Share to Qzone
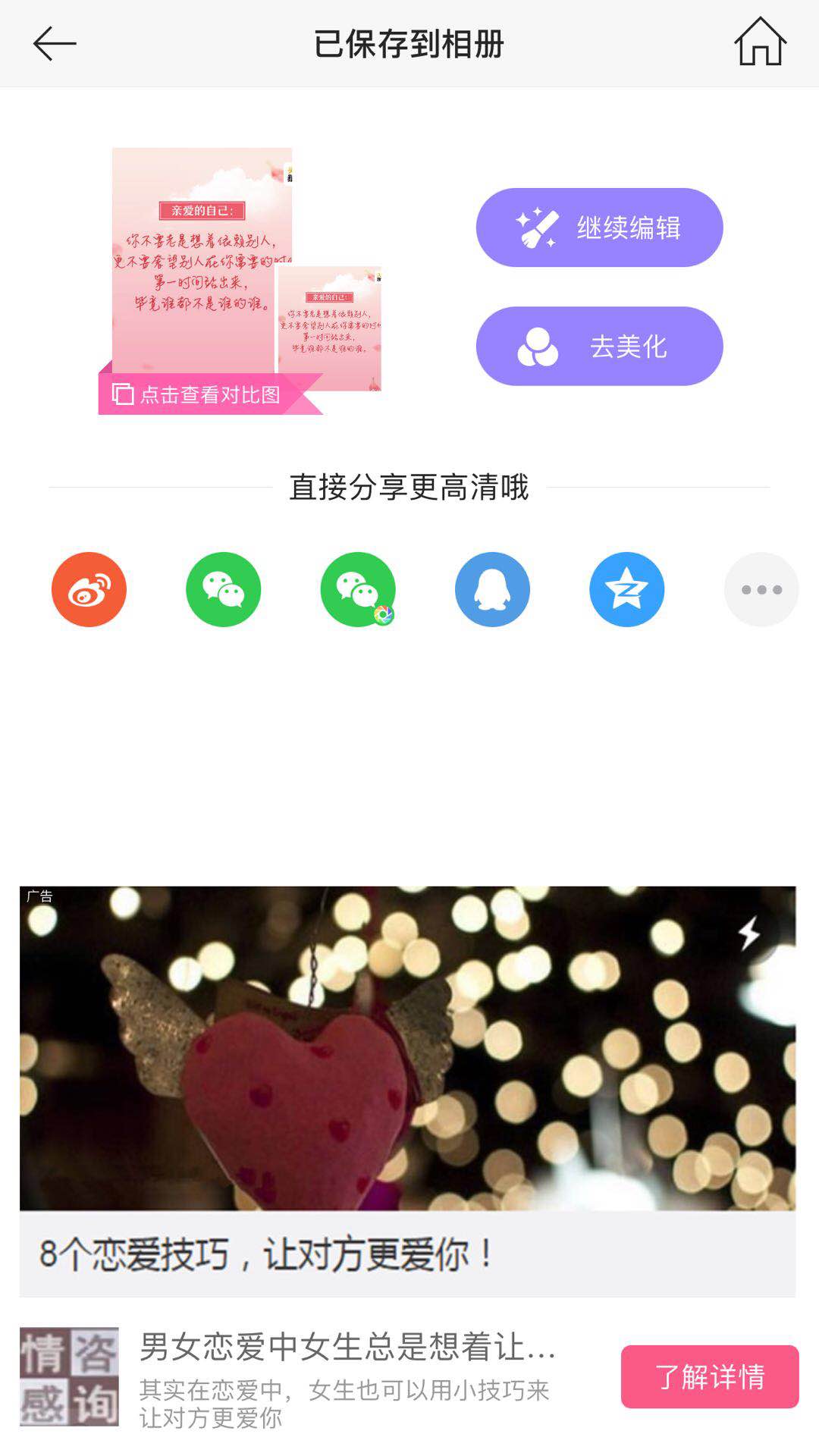The height and width of the screenshot is (1456, 819). pos(626,589)
